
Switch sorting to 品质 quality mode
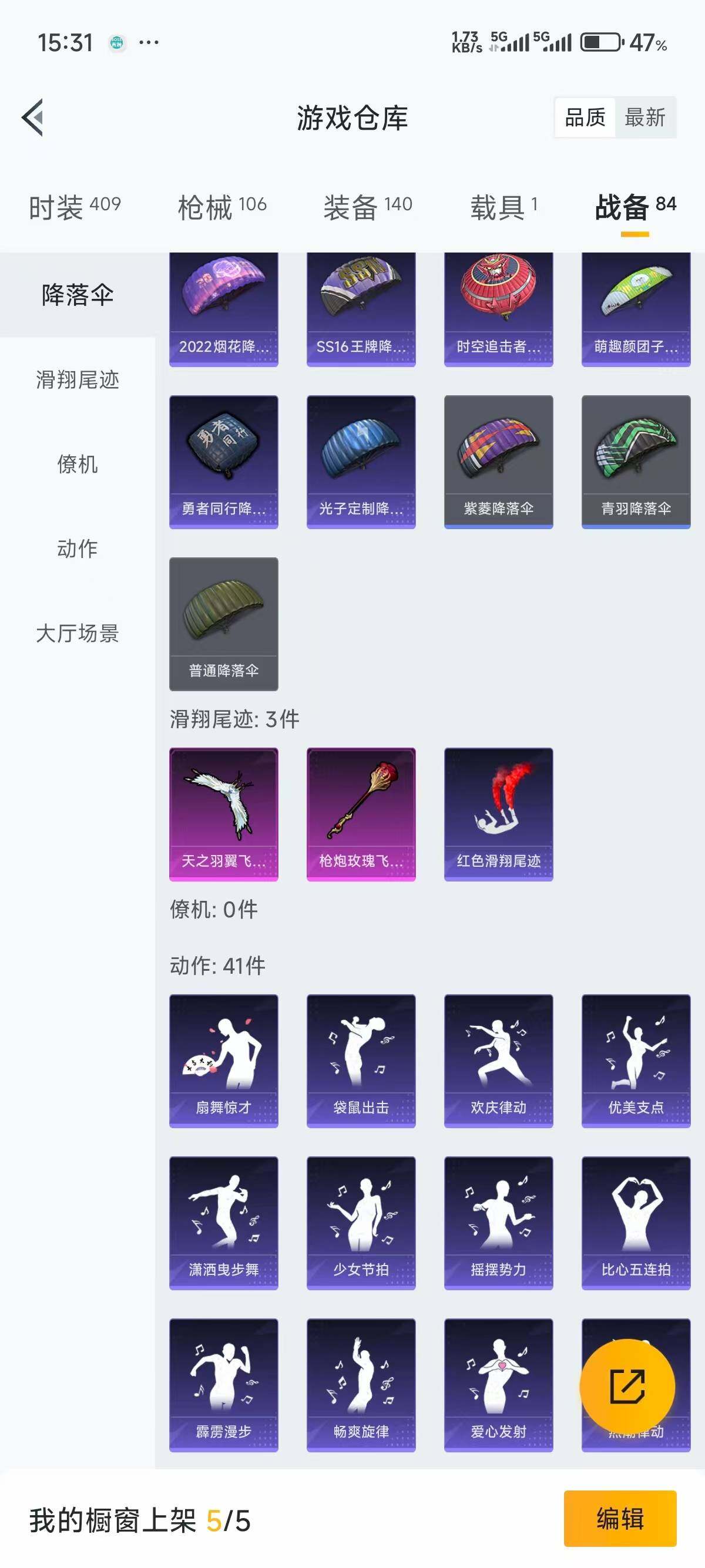[x=585, y=117]
